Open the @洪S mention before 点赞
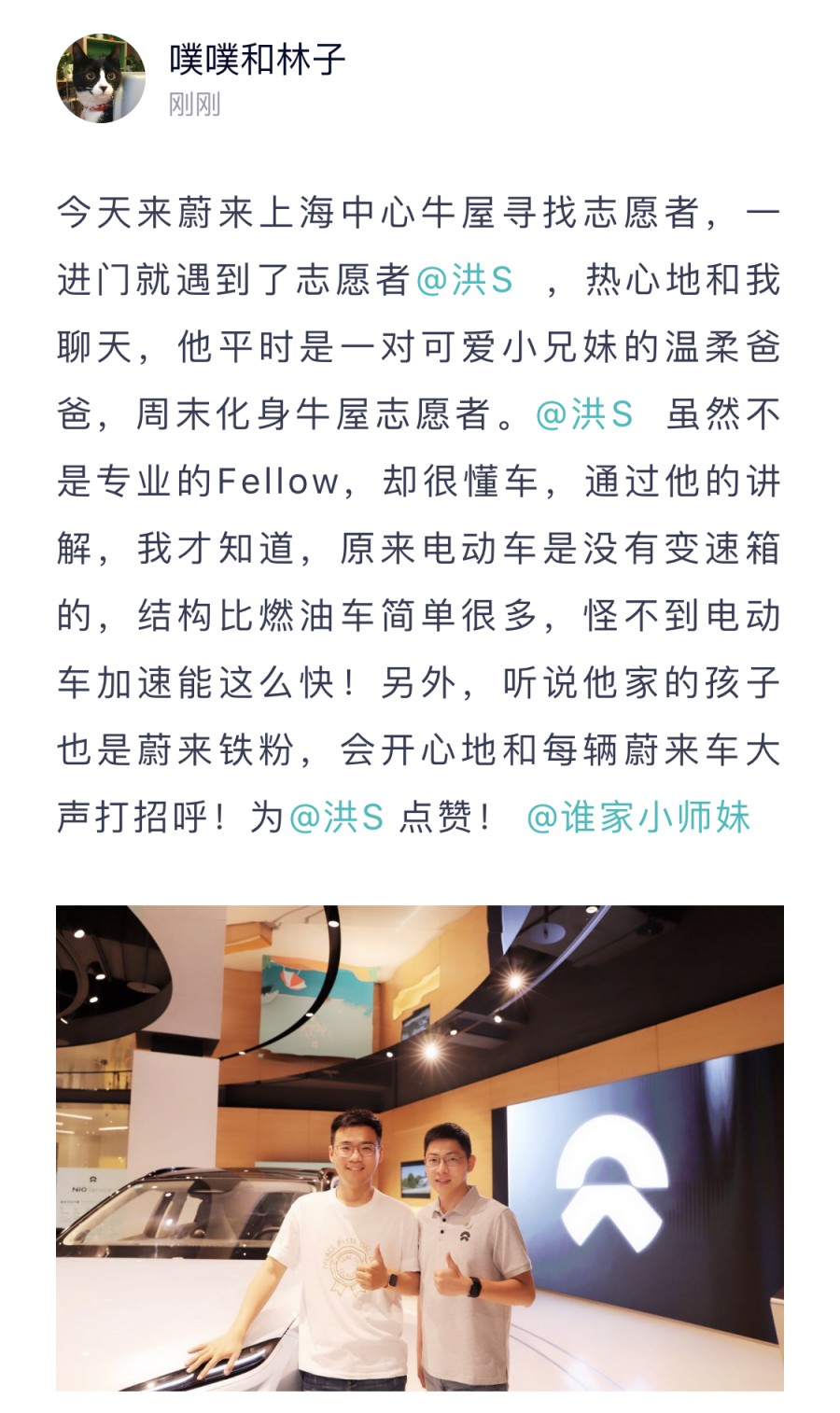The height and width of the screenshot is (1413, 840). tap(337, 818)
